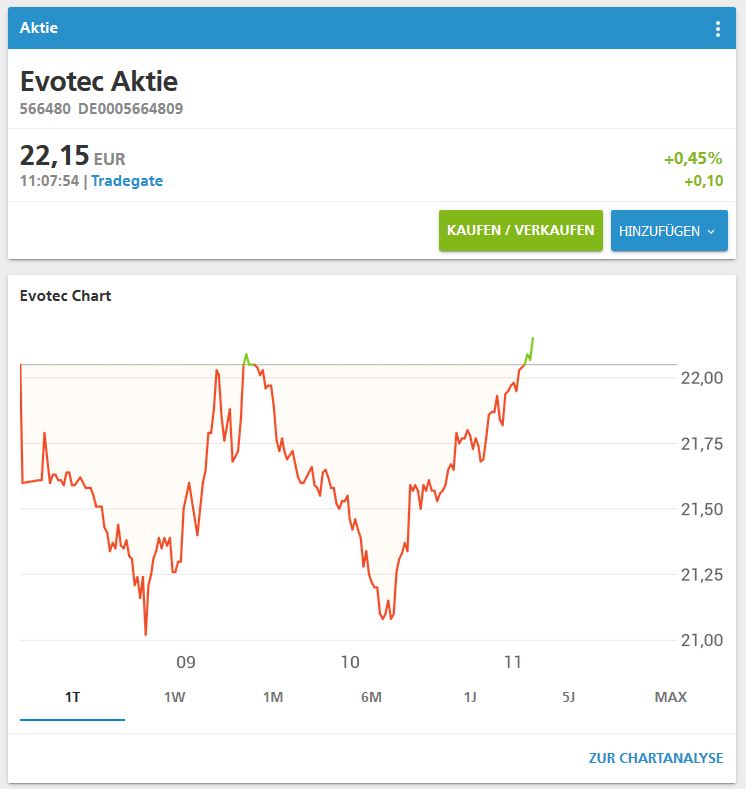Open the HINZUFÜGEN dropdown
This screenshot has width=746, height=789.
(x=669, y=230)
